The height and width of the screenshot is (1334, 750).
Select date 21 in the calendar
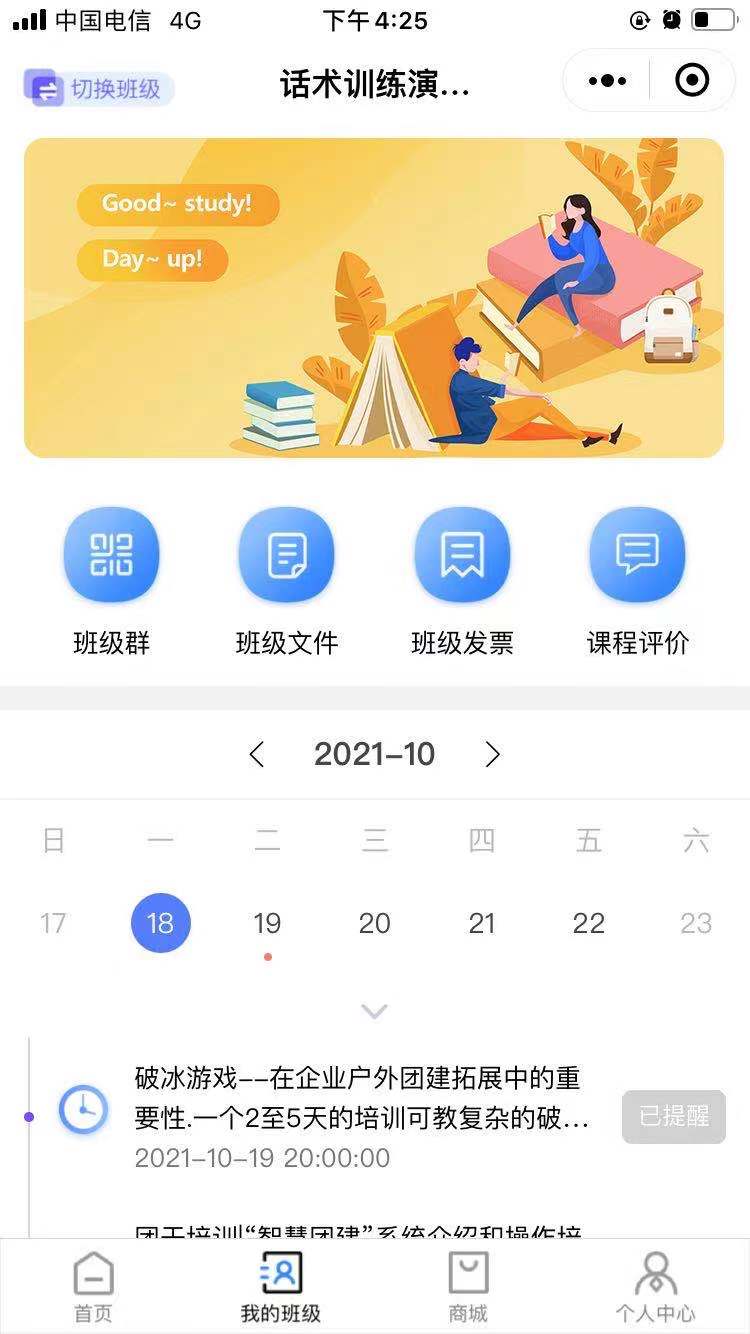[482, 923]
